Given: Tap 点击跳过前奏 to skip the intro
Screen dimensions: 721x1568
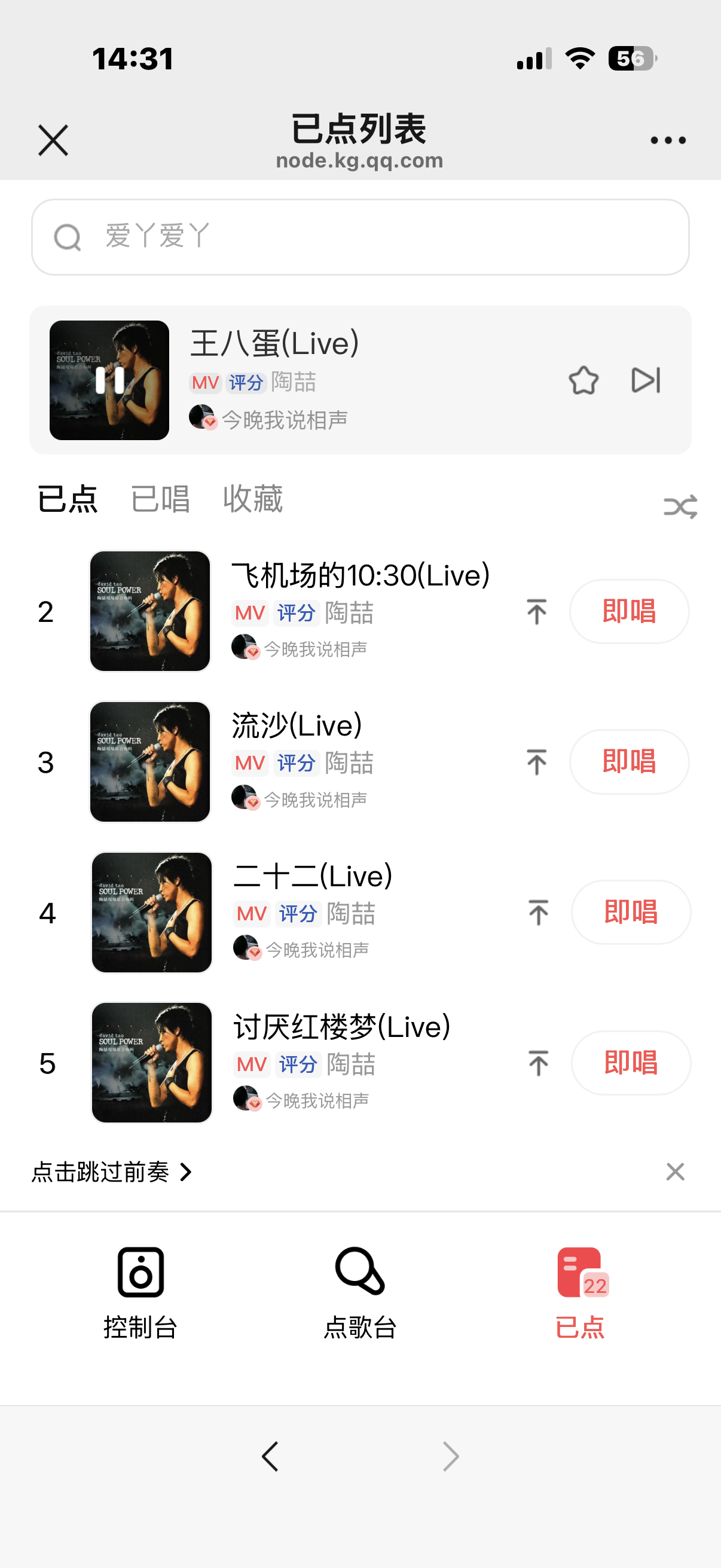Looking at the screenshot, I should coord(111,1172).
